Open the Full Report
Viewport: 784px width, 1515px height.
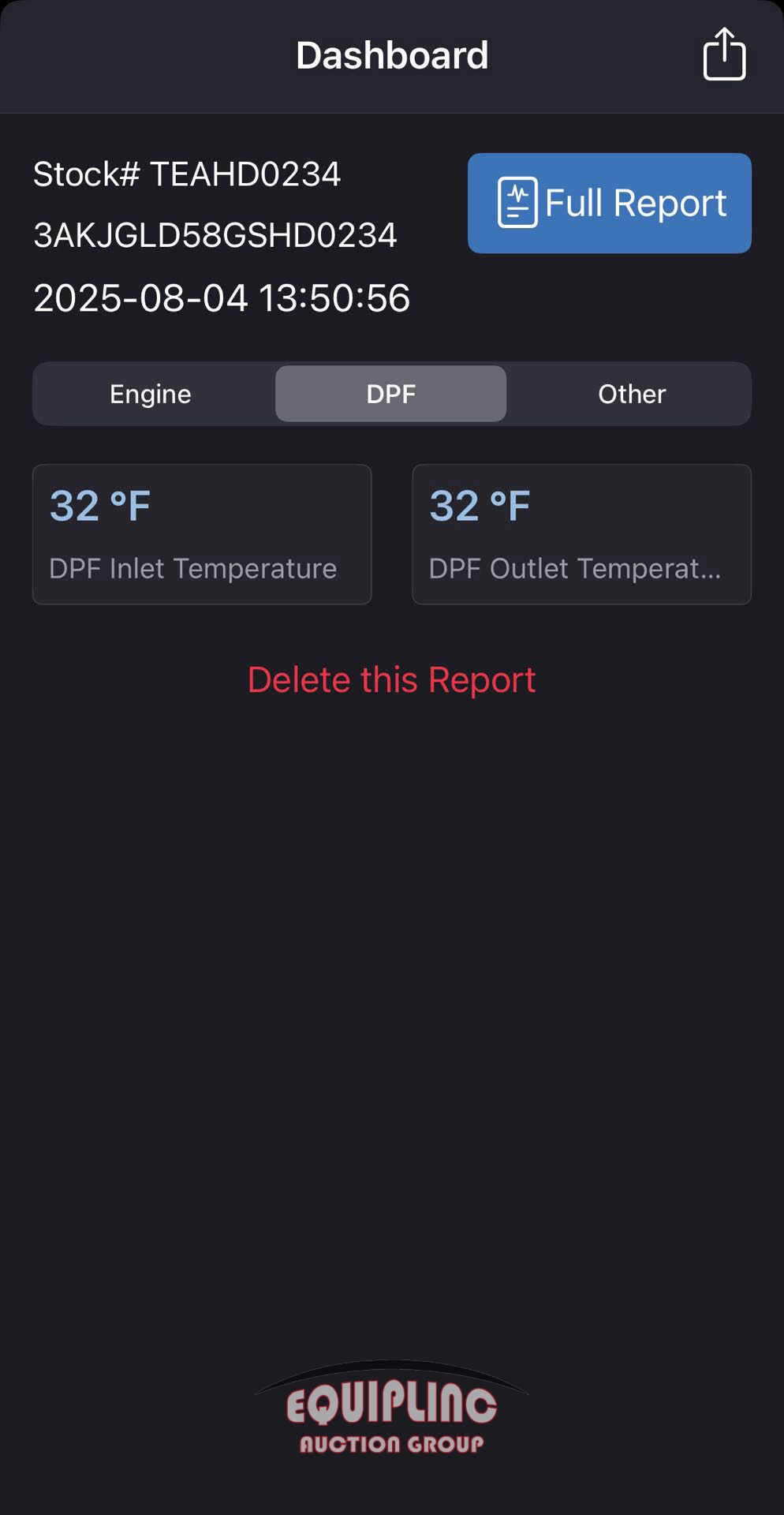pyautogui.click(x=609, y=203)
